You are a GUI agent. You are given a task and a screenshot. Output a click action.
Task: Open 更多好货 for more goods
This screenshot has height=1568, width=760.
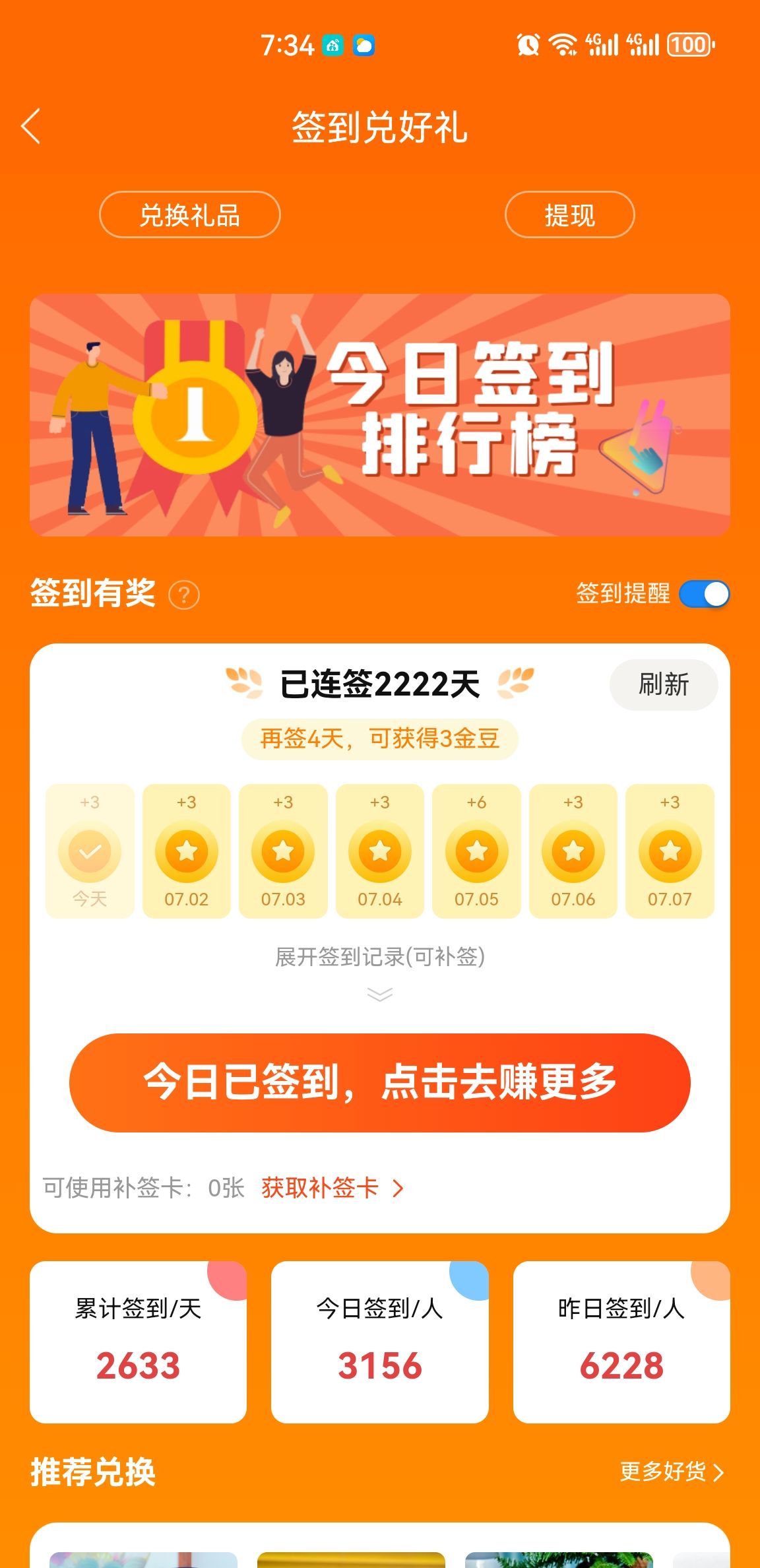coord(671,1472)
